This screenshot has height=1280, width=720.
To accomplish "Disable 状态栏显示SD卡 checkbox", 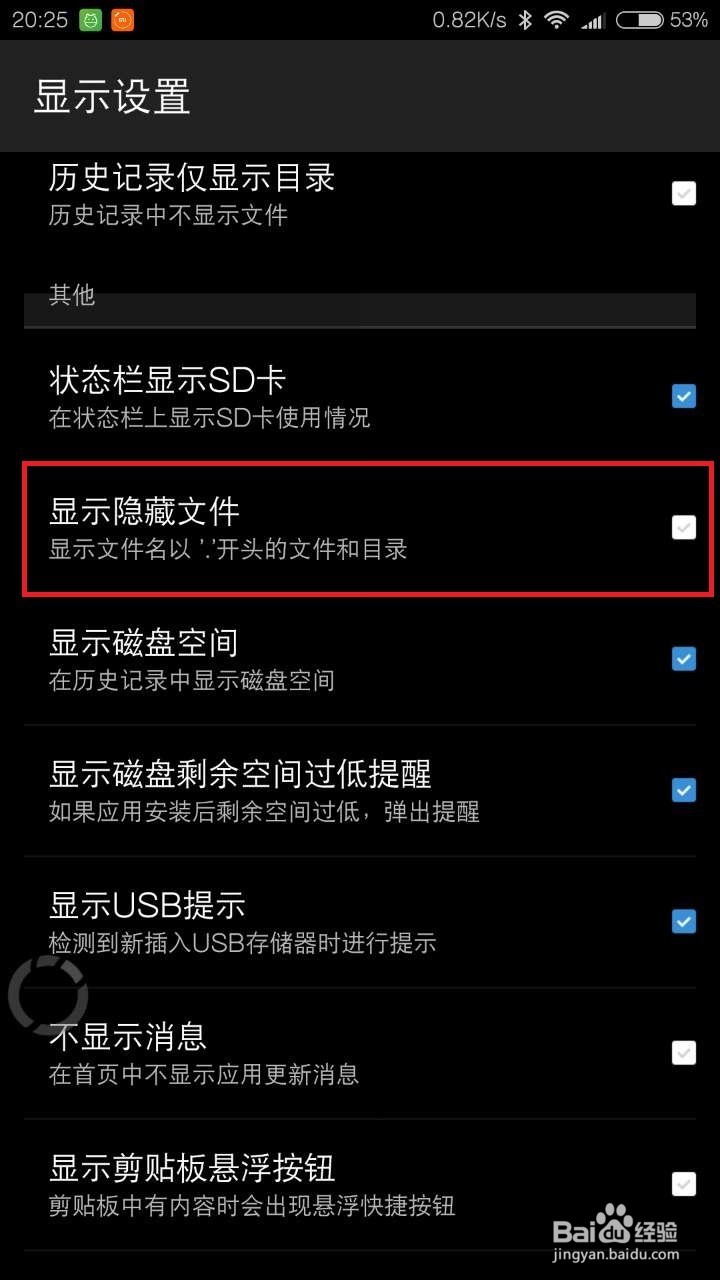I will point(683,396).
